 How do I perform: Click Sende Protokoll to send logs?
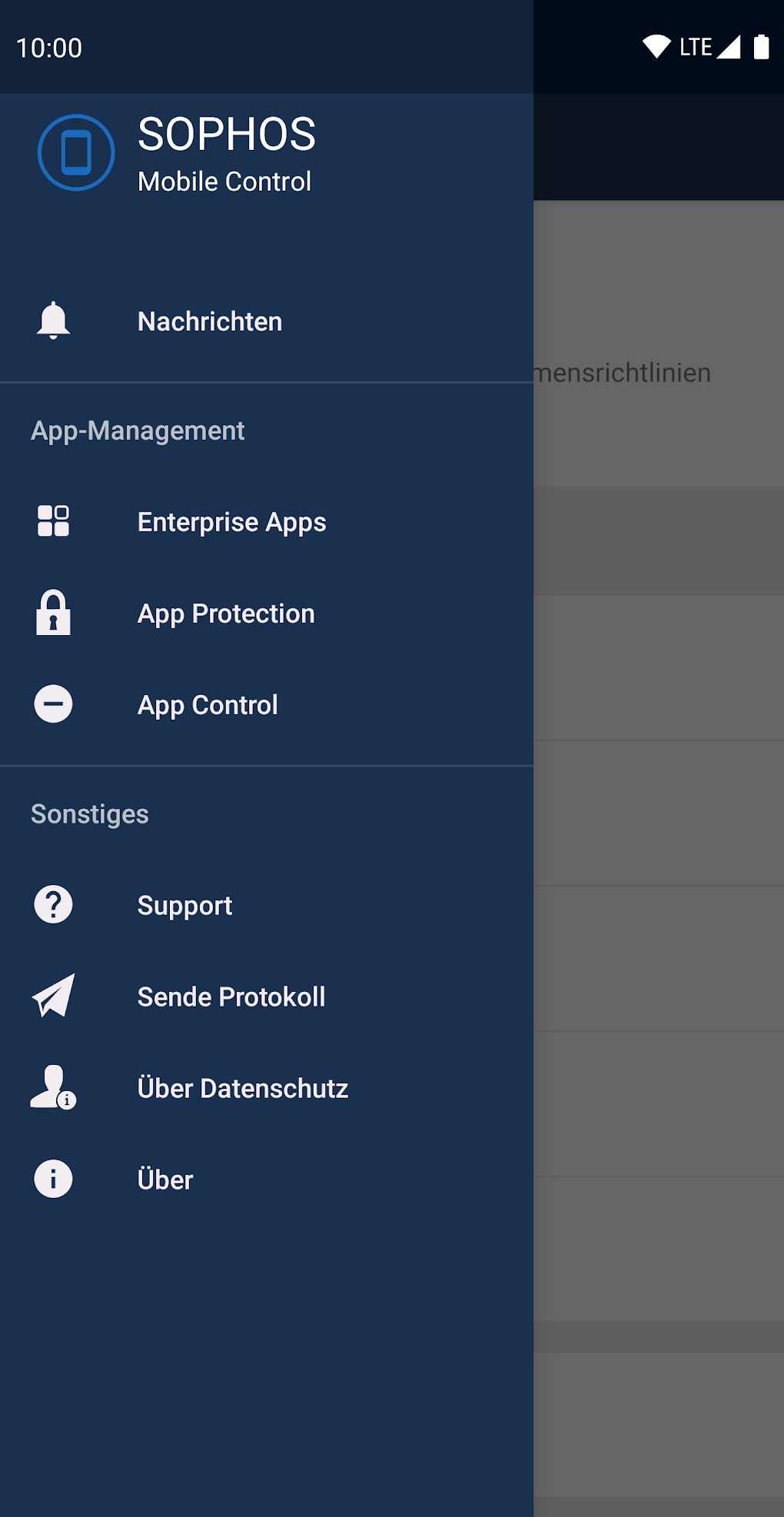232,996
